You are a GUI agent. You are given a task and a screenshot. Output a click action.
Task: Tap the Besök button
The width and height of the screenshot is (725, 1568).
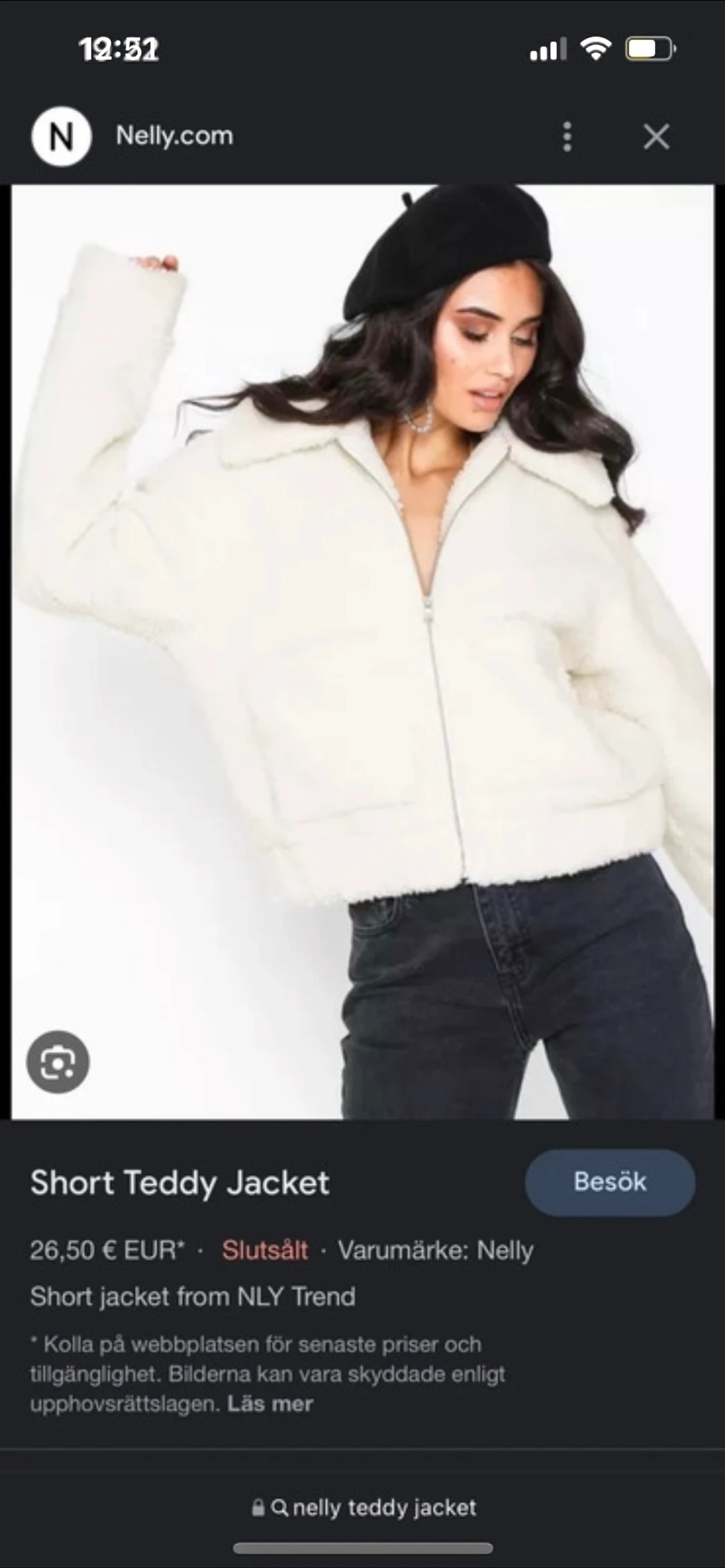610,1182
